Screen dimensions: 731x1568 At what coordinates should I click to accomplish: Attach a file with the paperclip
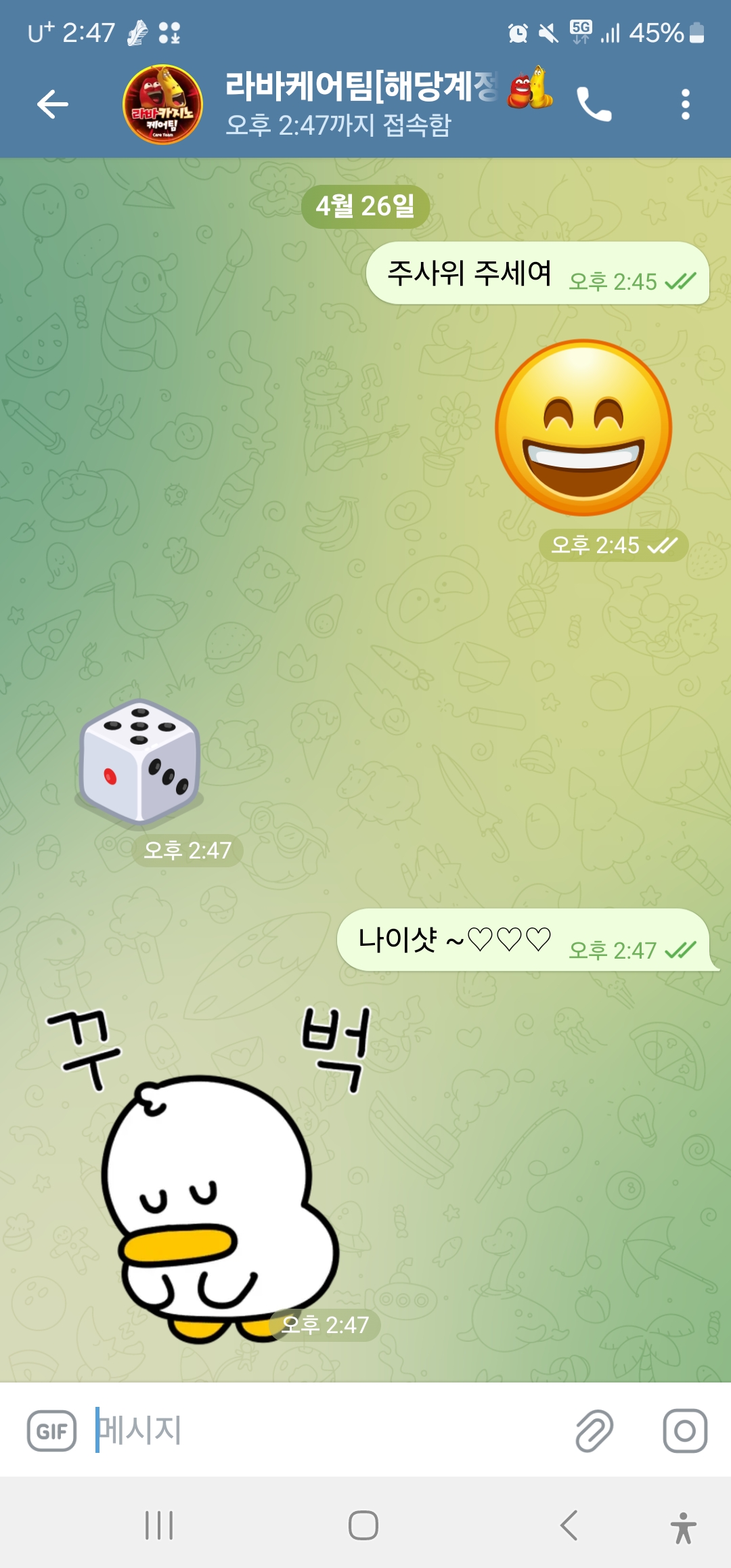[594, 1431]
